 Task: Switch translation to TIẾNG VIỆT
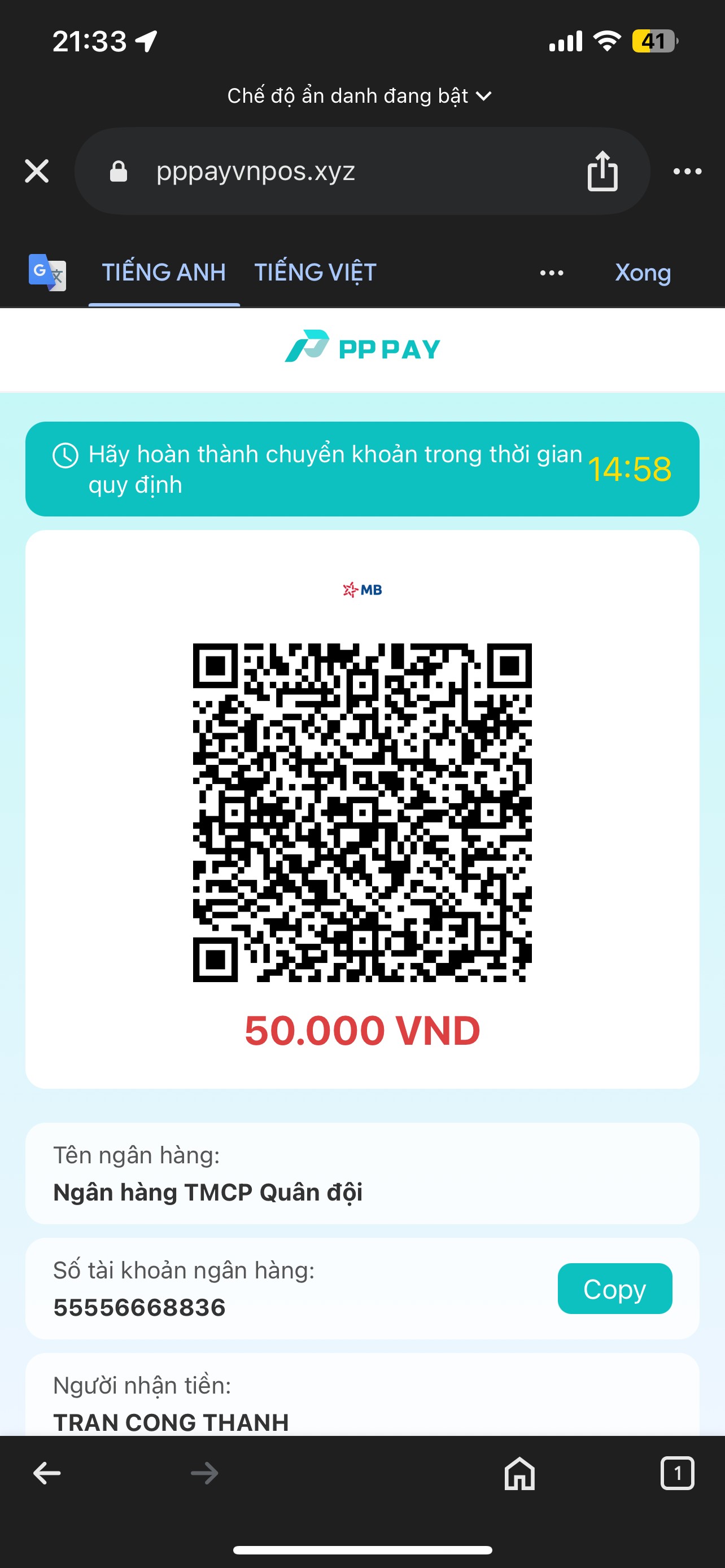click(x=315, y=272)
